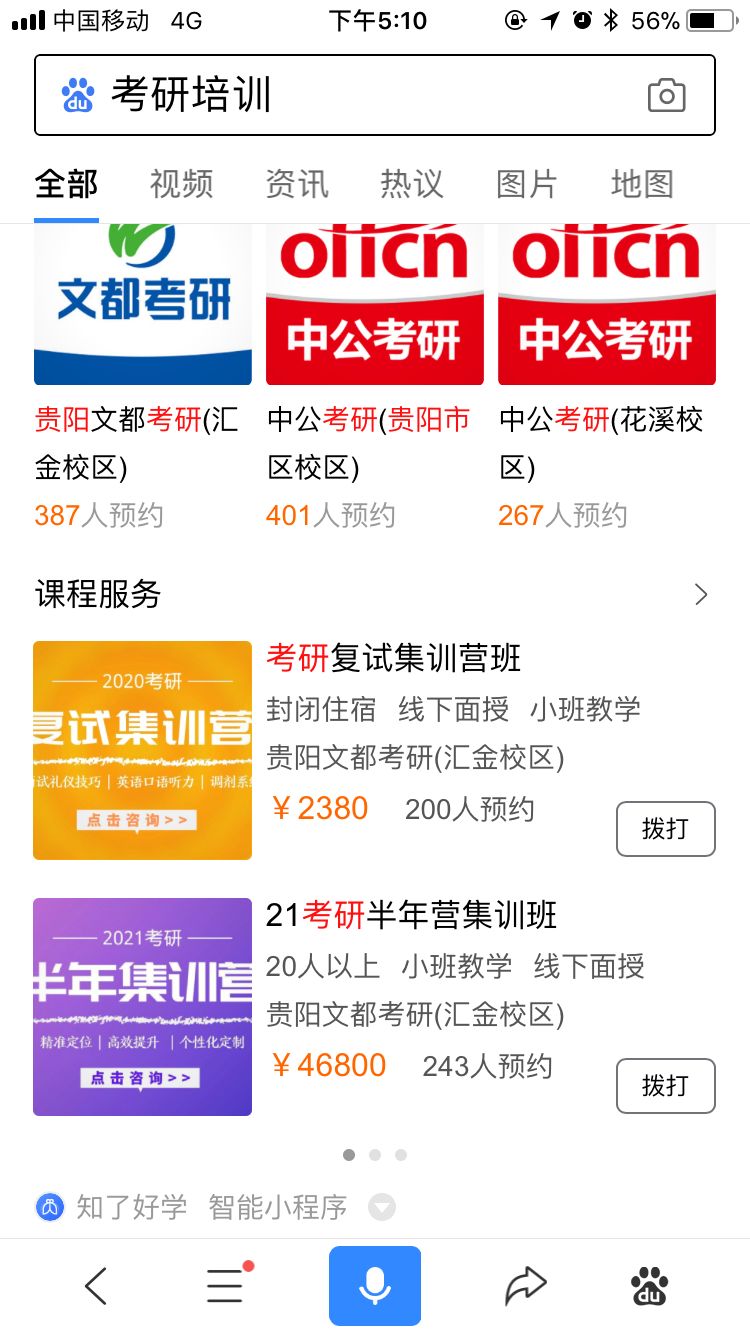Open the bottom menu icon

coord(226,1286)
